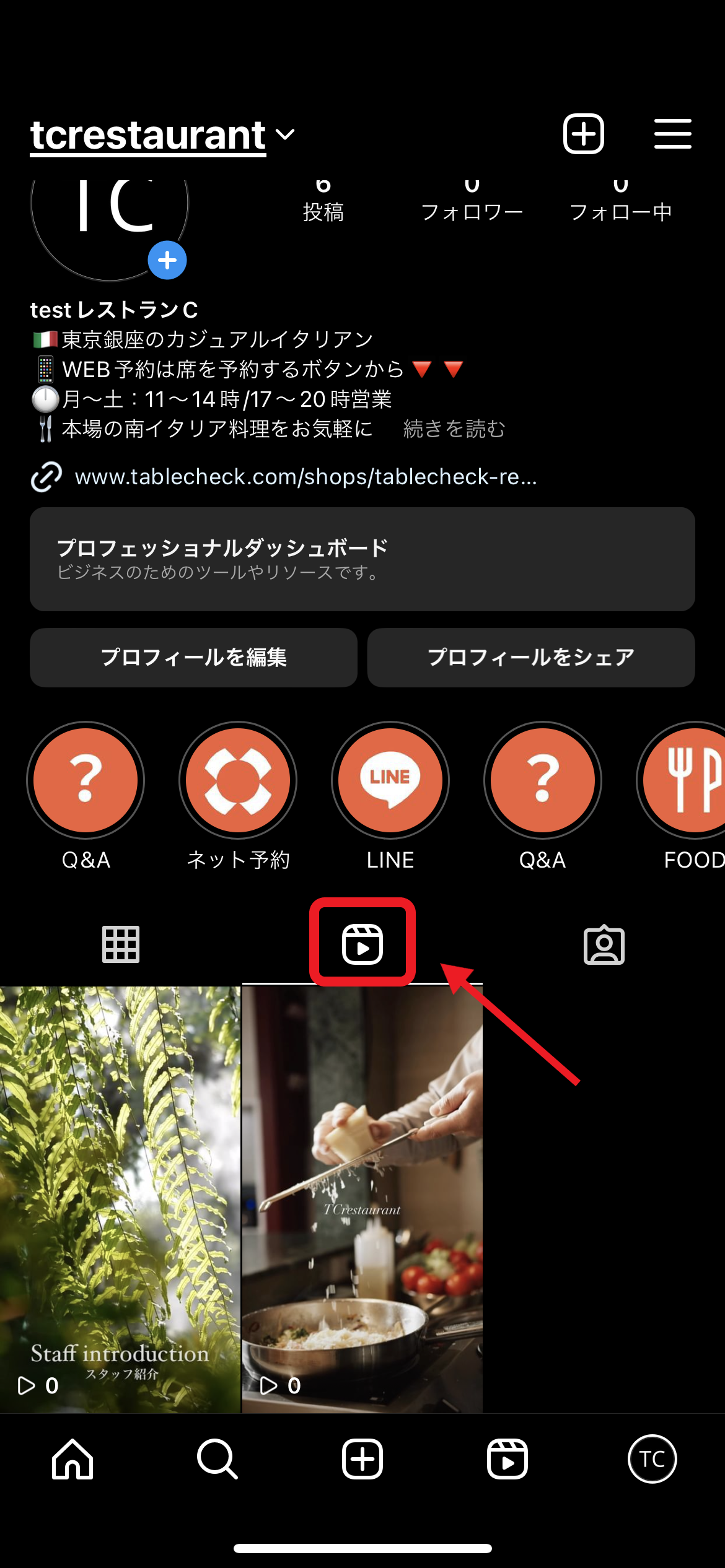Switch to the tagged photos tab
This screenshot has height=1568, width=725.
[x=604, y=944]
